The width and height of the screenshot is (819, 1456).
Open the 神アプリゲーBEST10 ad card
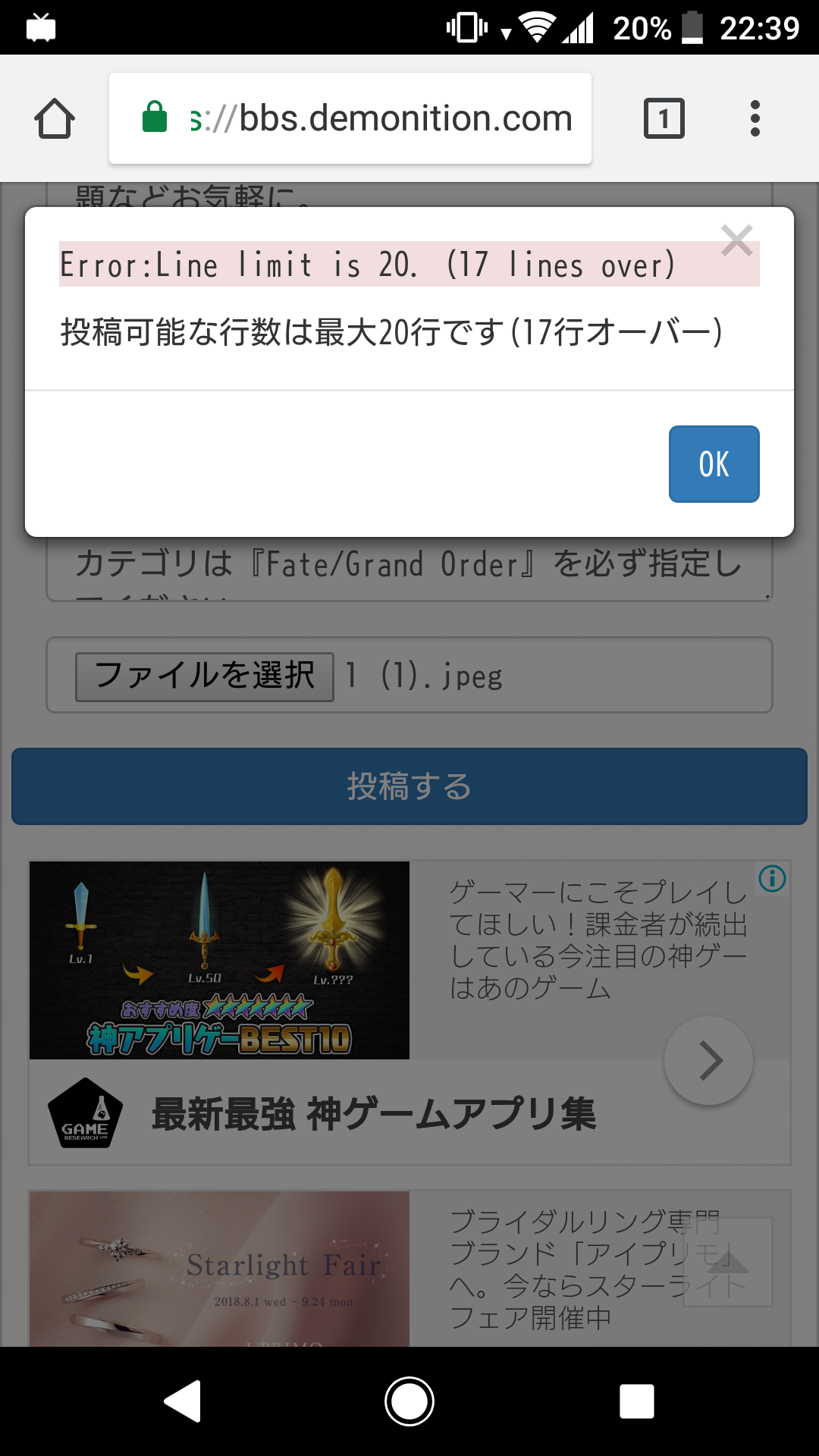pyautogui.click(x=220, y=960)
